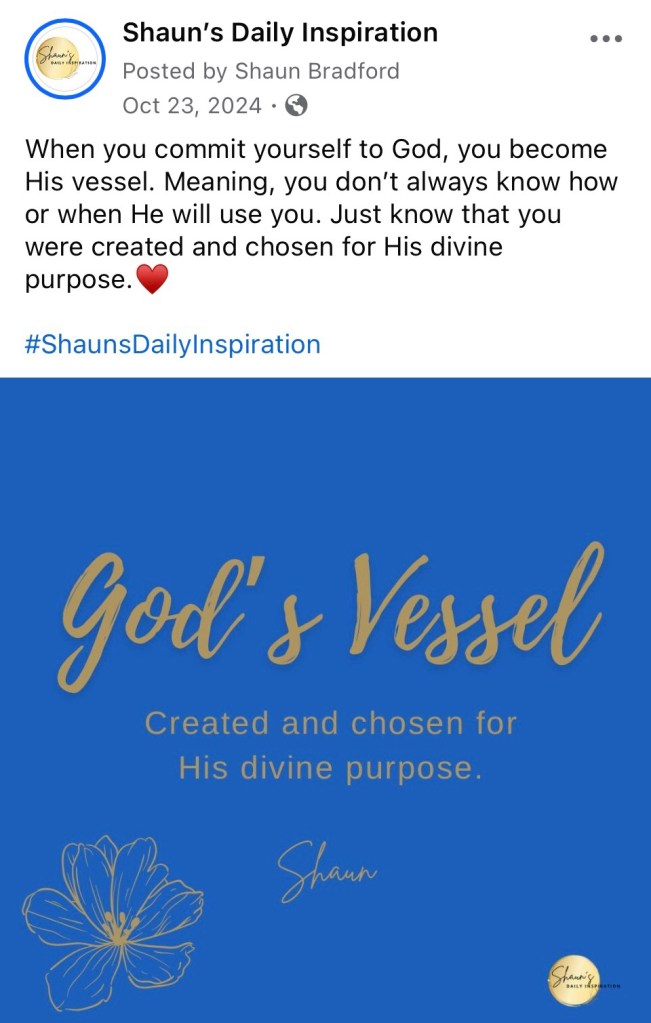Image resolution: width=651 pixels, height=1023 pixels.
Task: Open the #ShaunsDailyInspiration hashtag
Action: pos(172,345)
